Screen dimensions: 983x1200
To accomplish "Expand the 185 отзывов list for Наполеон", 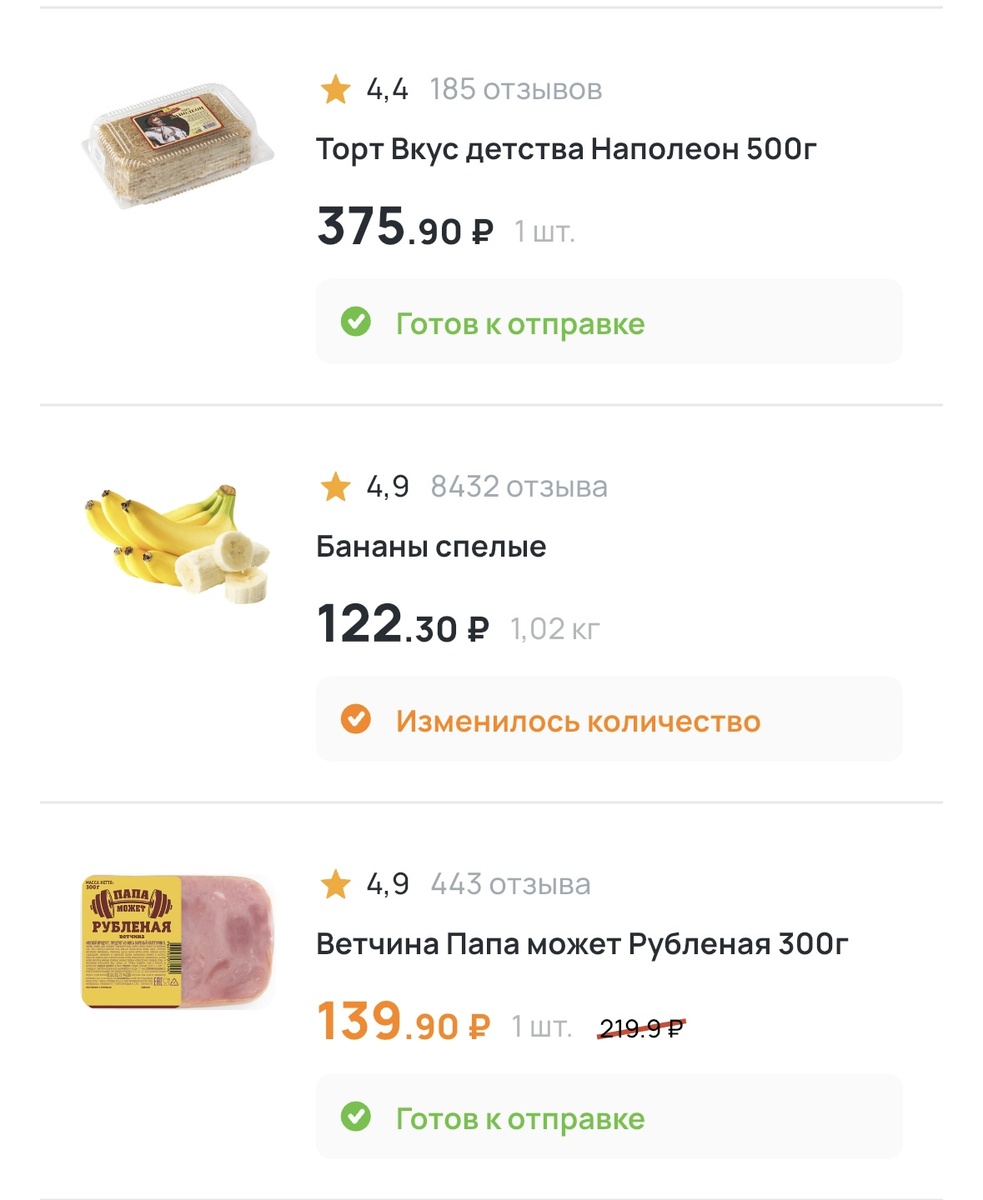I will (x=515, y=89).
